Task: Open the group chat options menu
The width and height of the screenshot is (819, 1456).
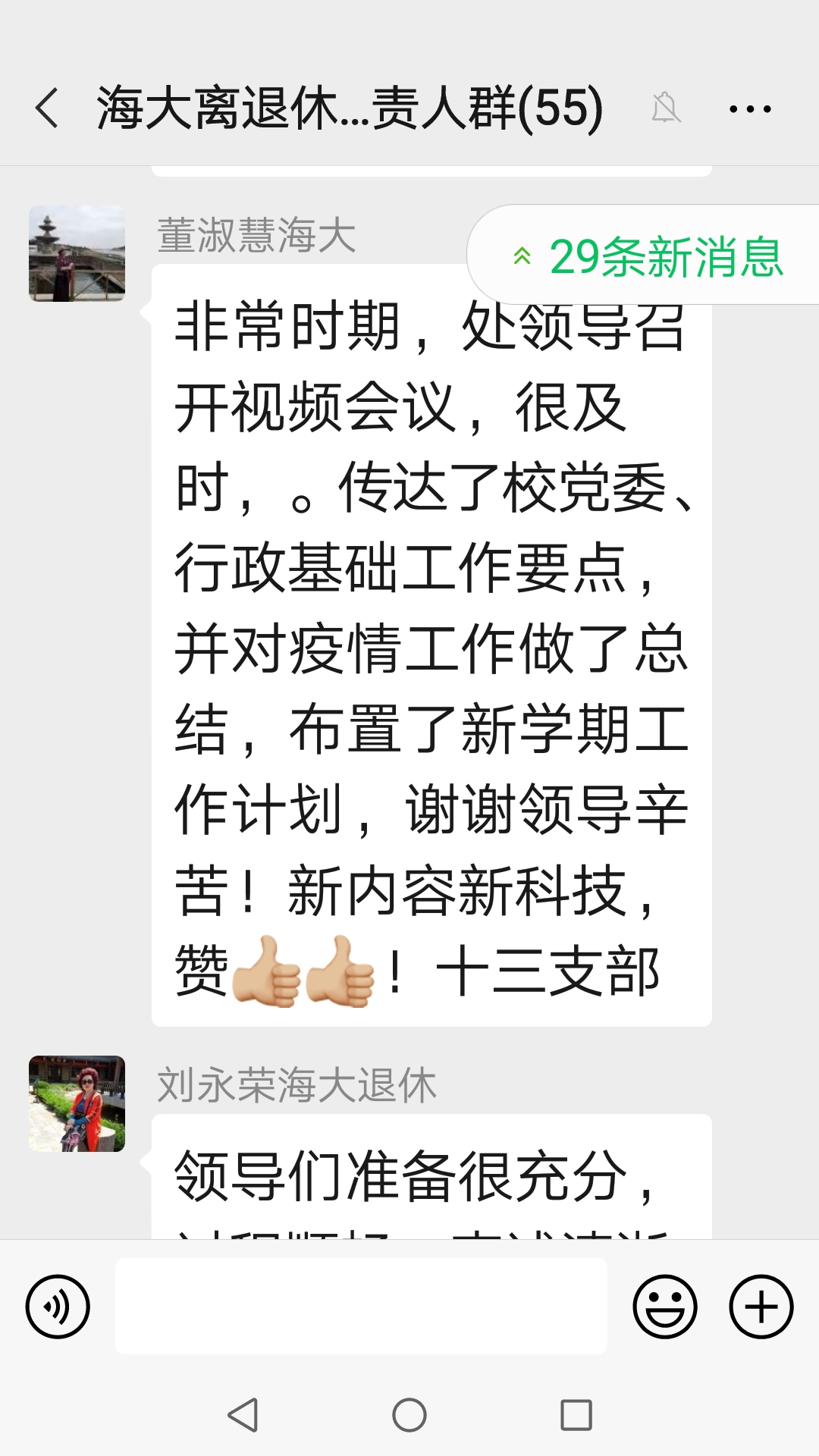Action: (x=750, y=108)
